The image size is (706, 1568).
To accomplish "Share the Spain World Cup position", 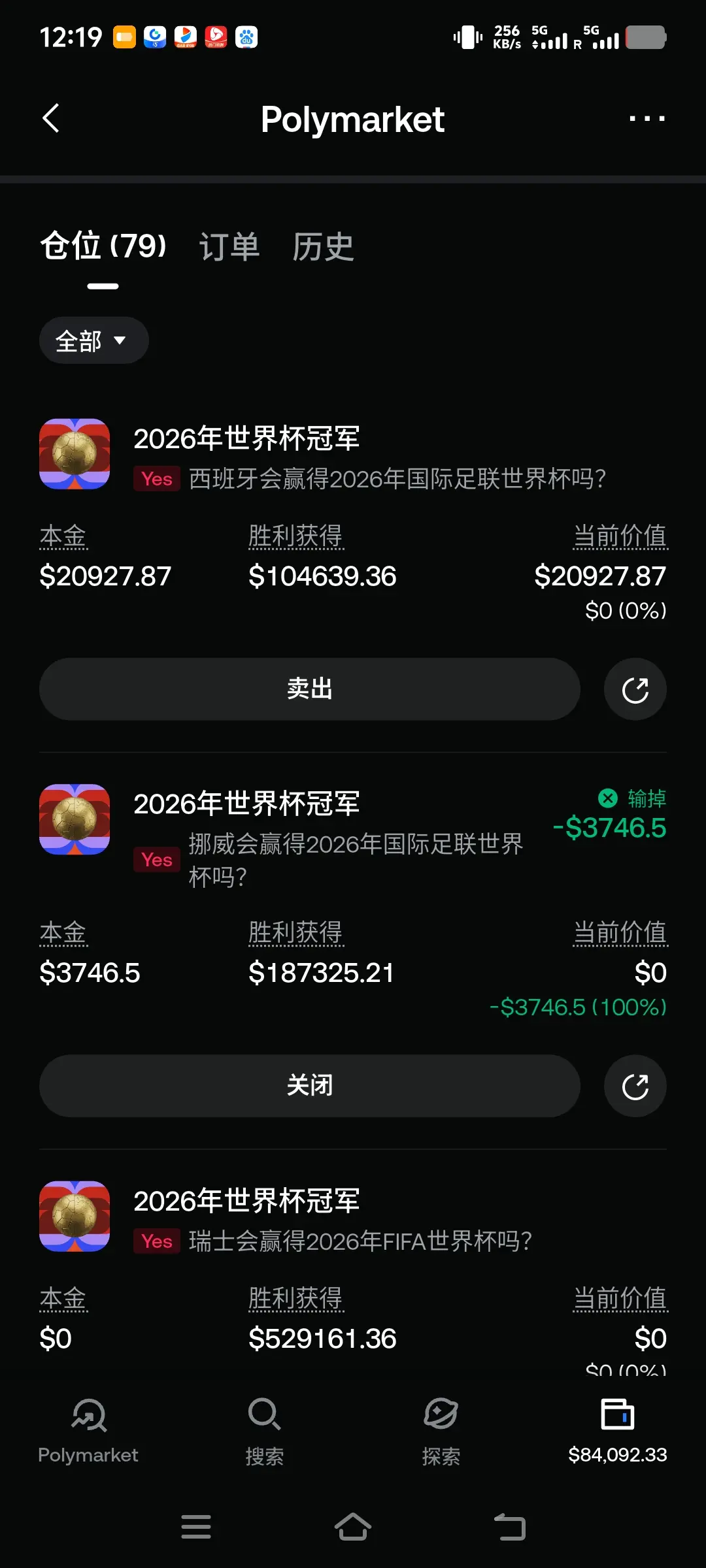I will (x=635, y=689).
